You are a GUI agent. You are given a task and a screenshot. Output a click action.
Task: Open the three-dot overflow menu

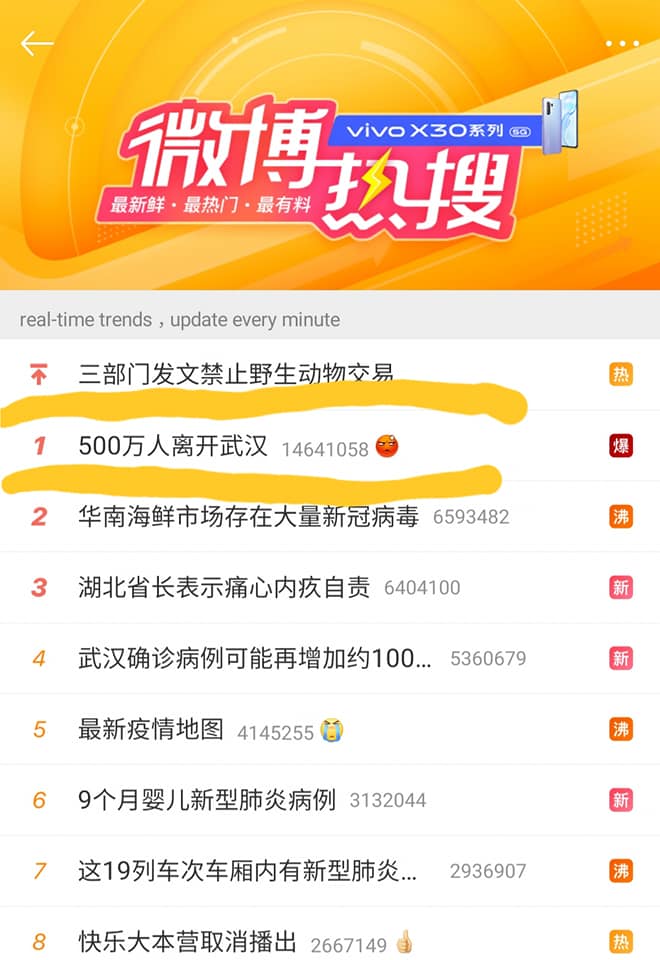pyautogui.click(x=622, y=44)
